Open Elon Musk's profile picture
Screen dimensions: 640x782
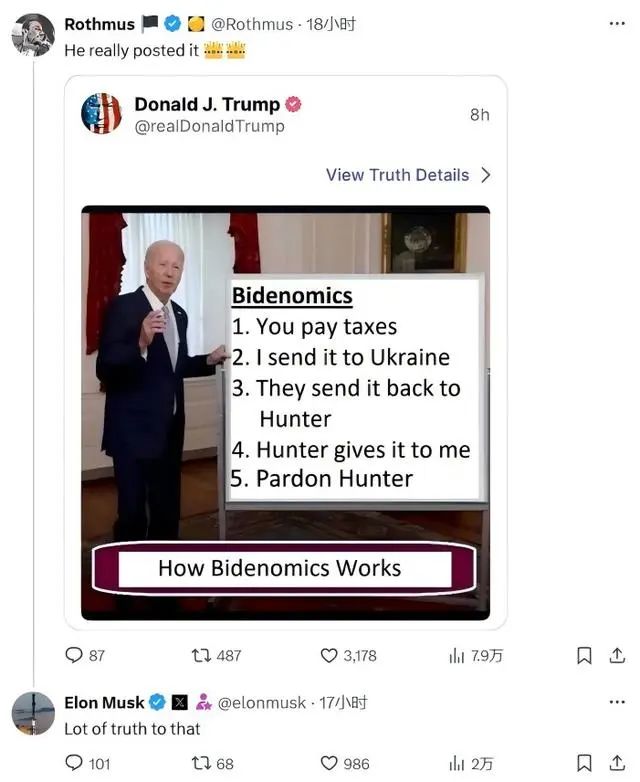(32, 713)
